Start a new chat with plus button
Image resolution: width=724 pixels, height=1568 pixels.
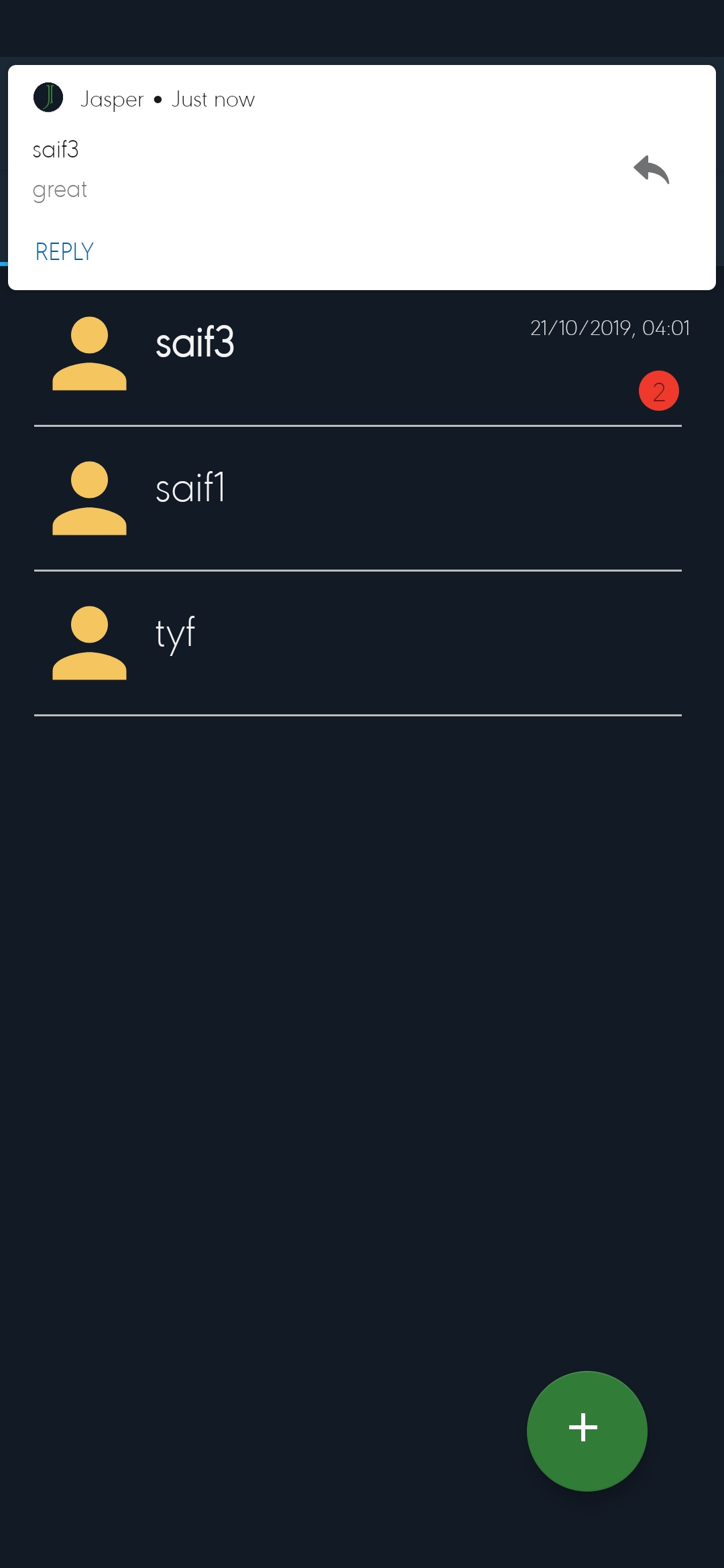pos(587,1431)
